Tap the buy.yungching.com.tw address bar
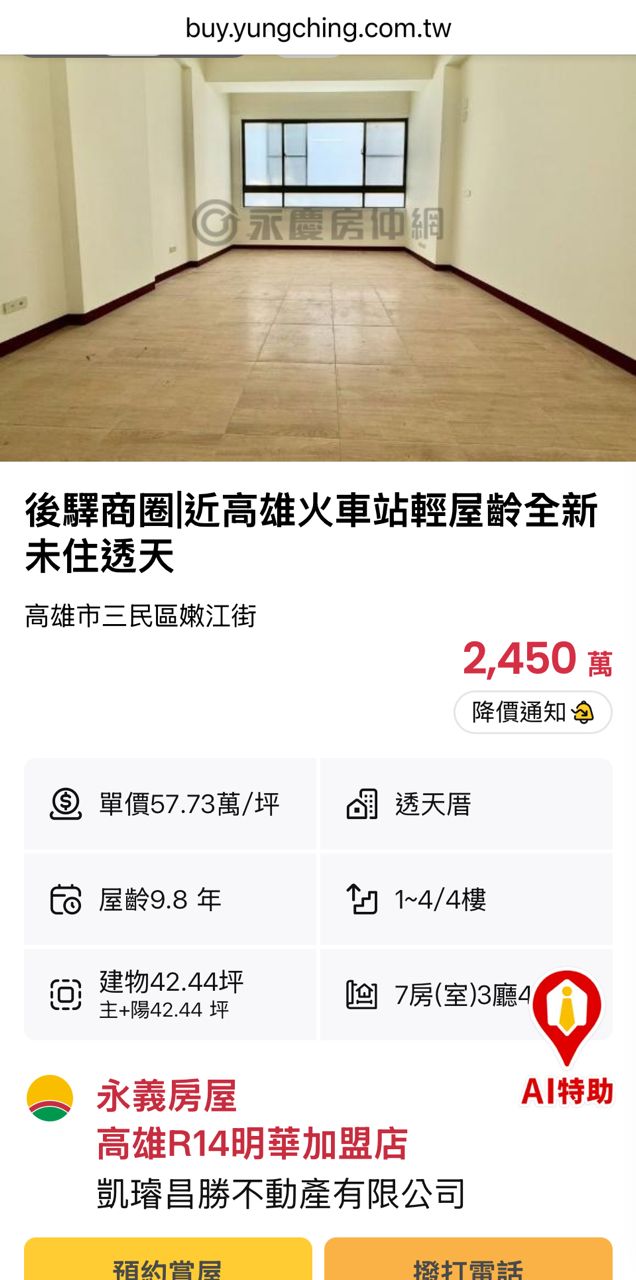Image resolution: width=636 pixels, height=1280 pixels. pos(318,28)
